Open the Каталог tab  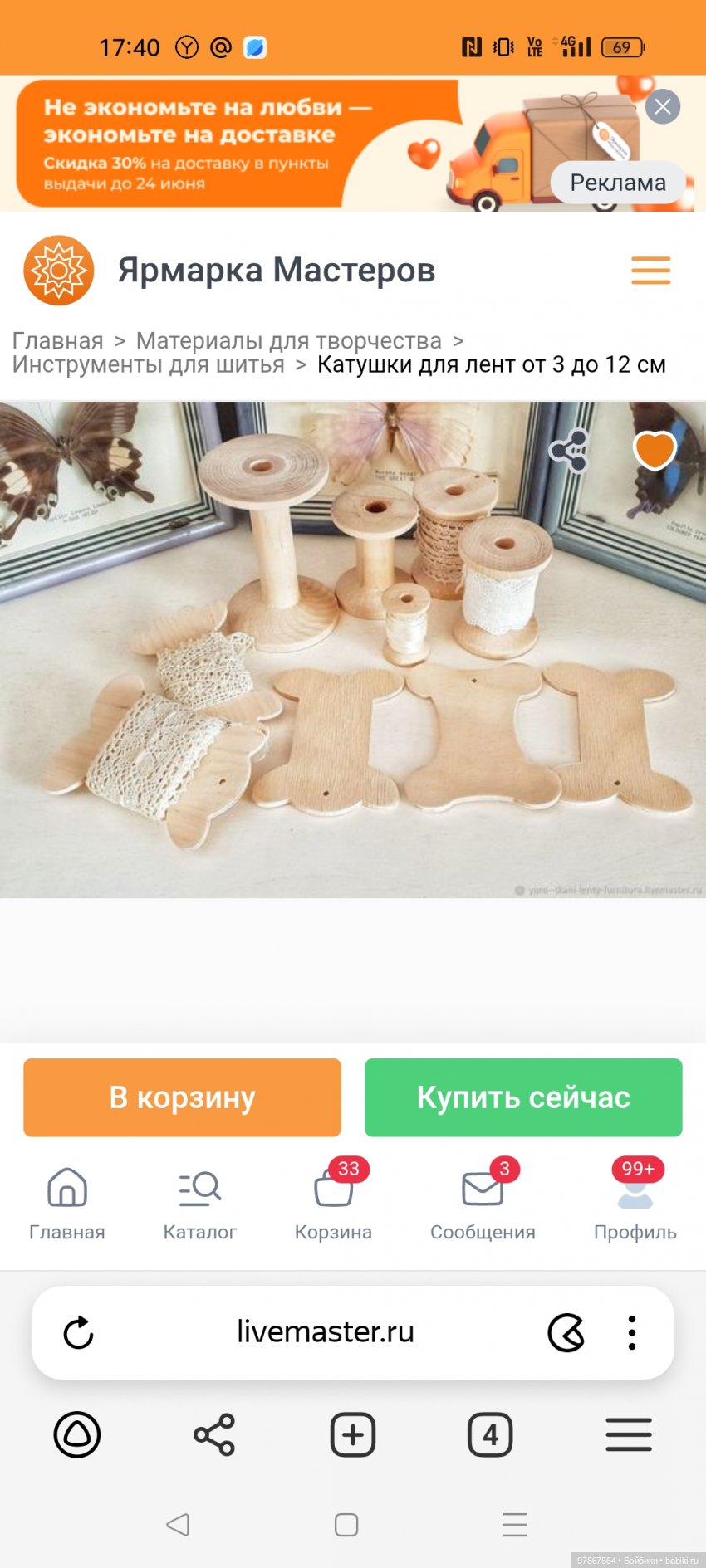(x=200, y=1202)
